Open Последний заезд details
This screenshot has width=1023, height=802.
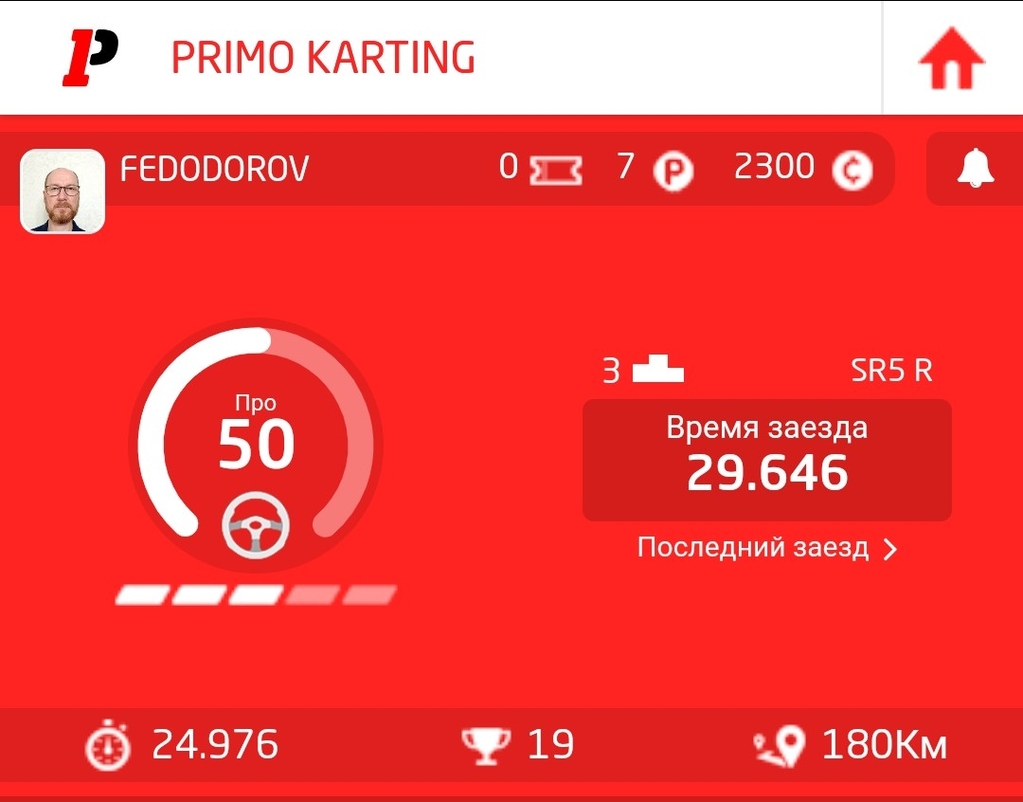766,548
